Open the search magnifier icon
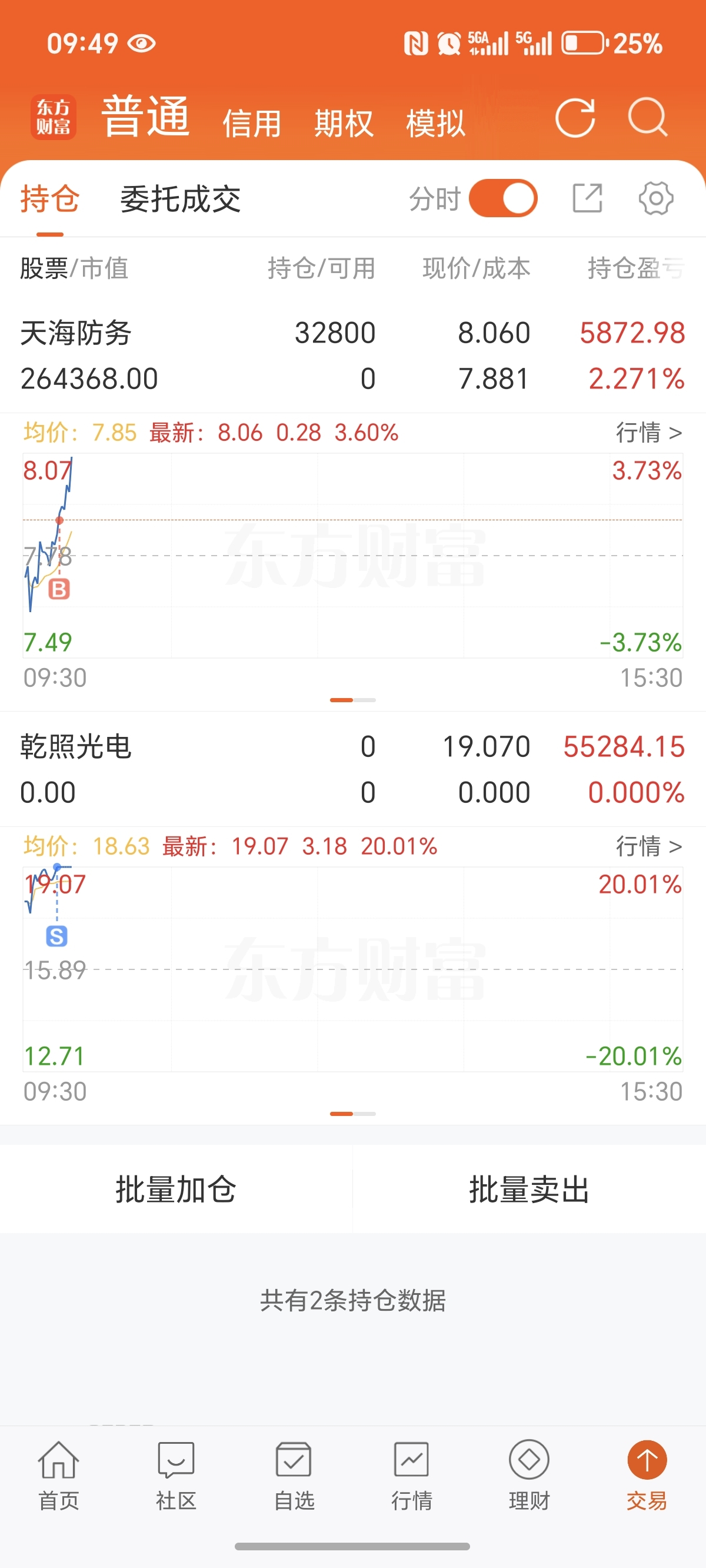The width and height of the screenshot is (706, 1568). click(x=648, y=118)
